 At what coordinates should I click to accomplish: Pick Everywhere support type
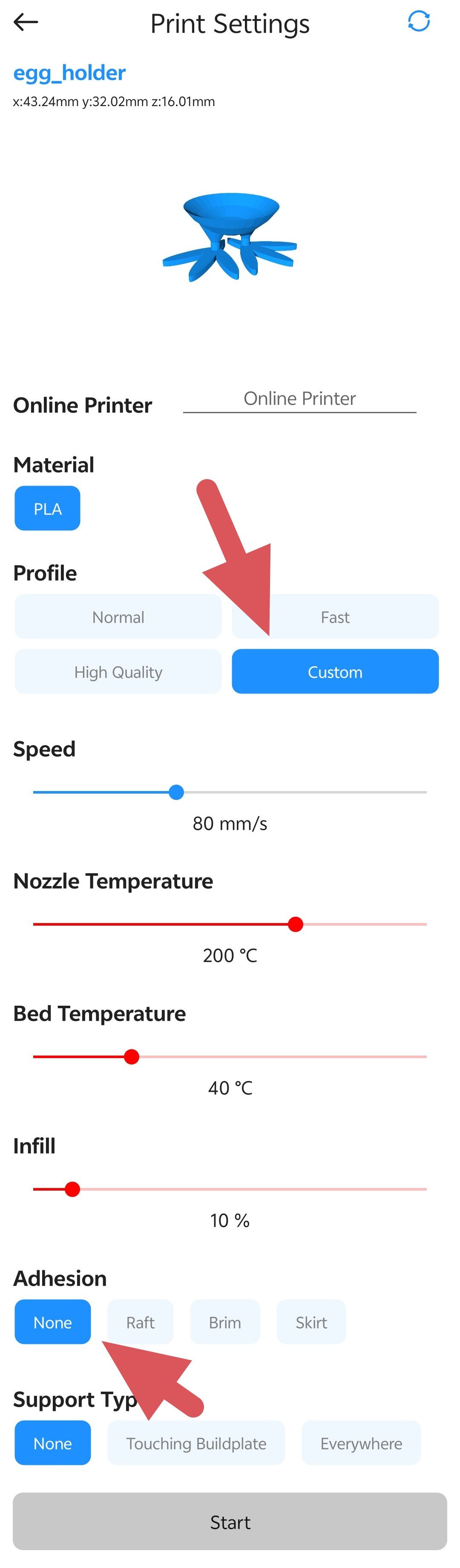(x=362, y=1443)
